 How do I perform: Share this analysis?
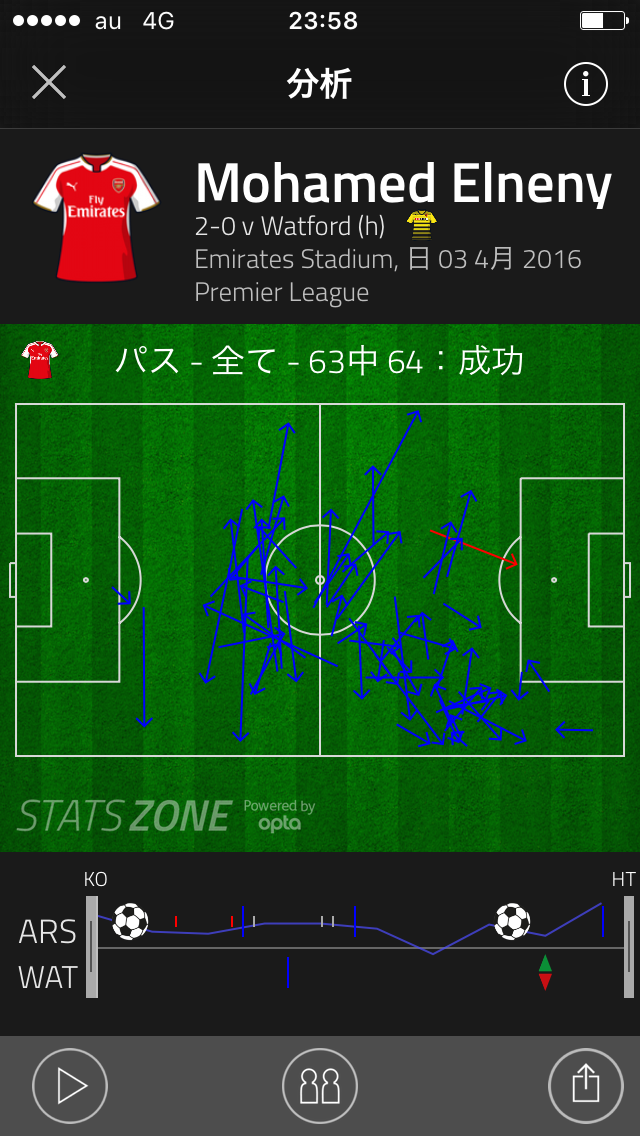[586, 1086]
